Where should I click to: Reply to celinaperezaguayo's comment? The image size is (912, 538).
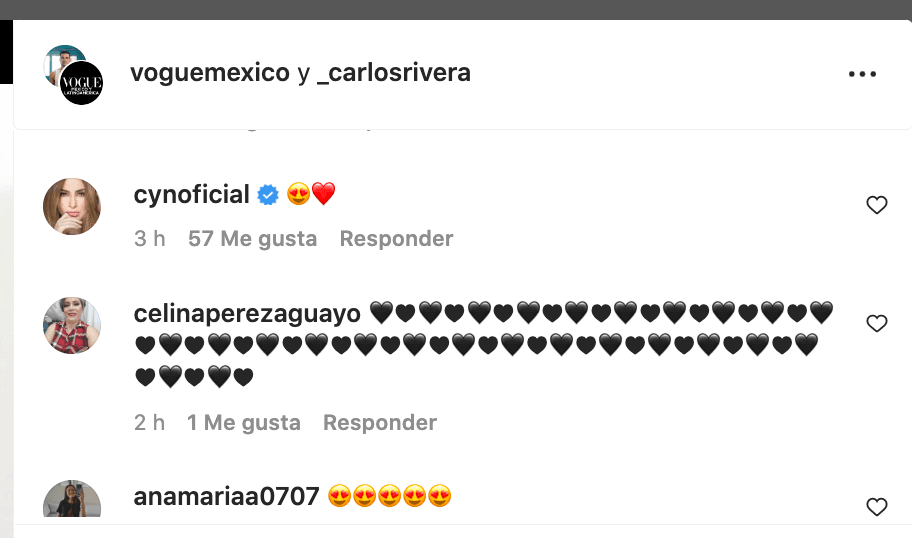point(380,423)
